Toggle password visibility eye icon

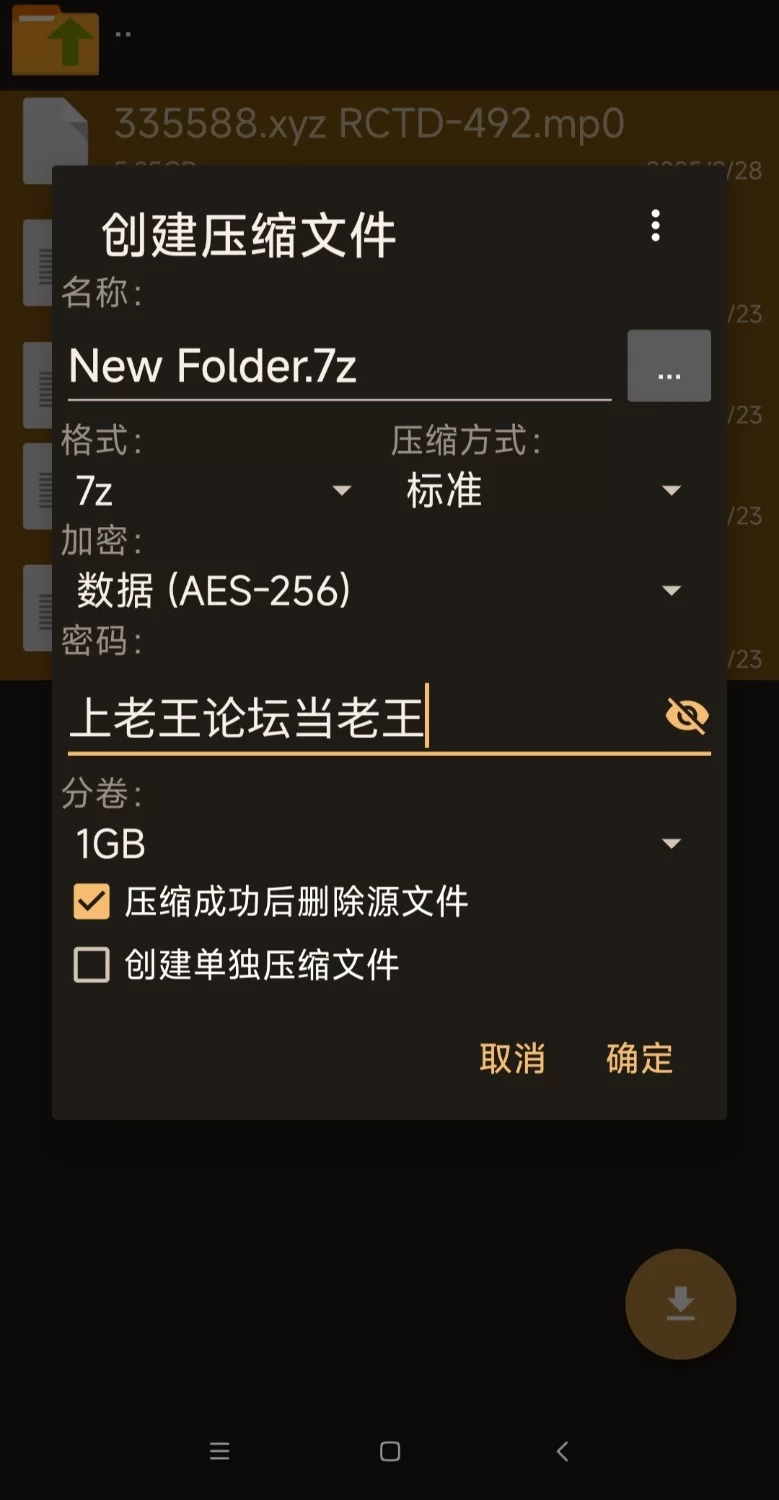(x=687, y=716)
